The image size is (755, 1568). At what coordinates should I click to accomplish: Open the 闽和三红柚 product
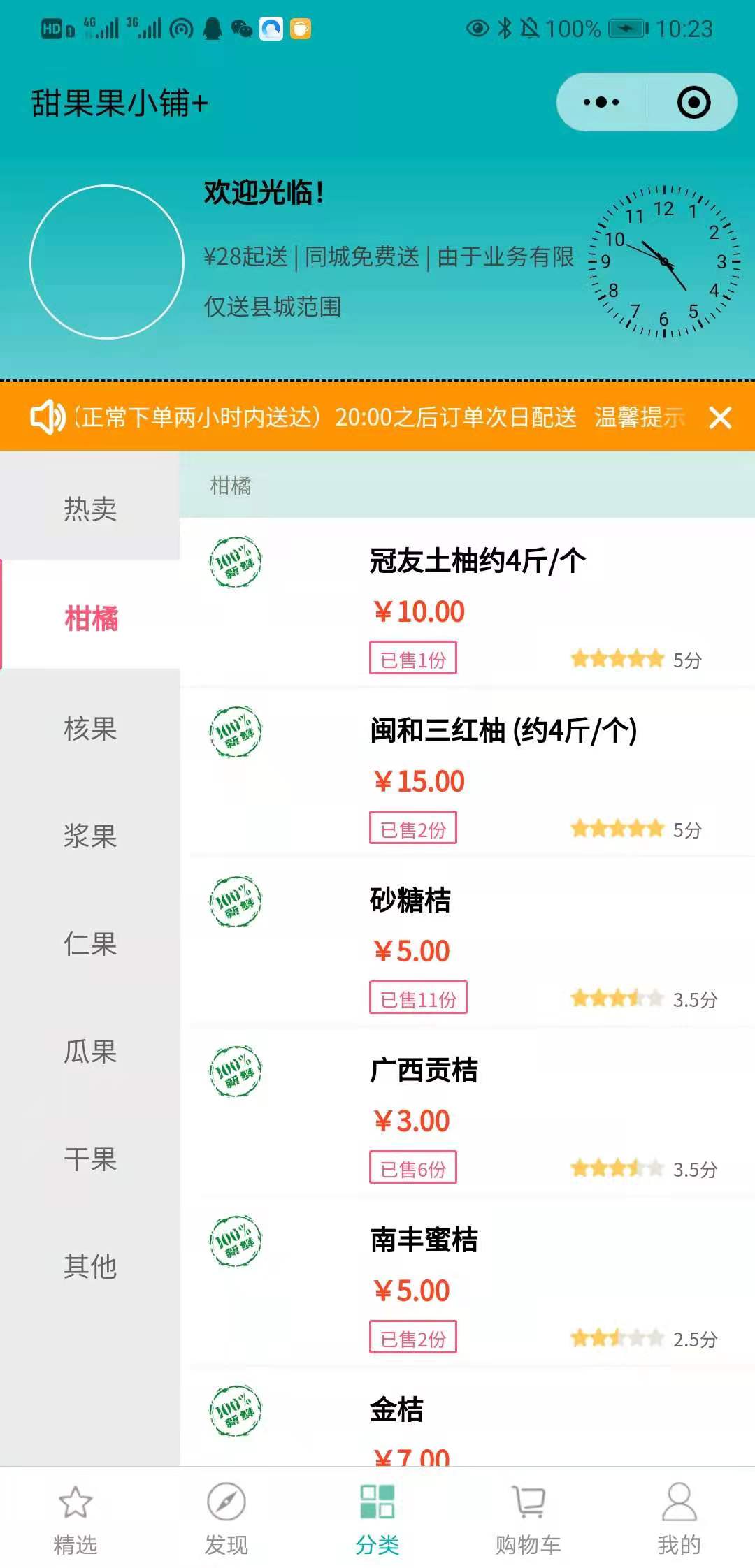503,731
